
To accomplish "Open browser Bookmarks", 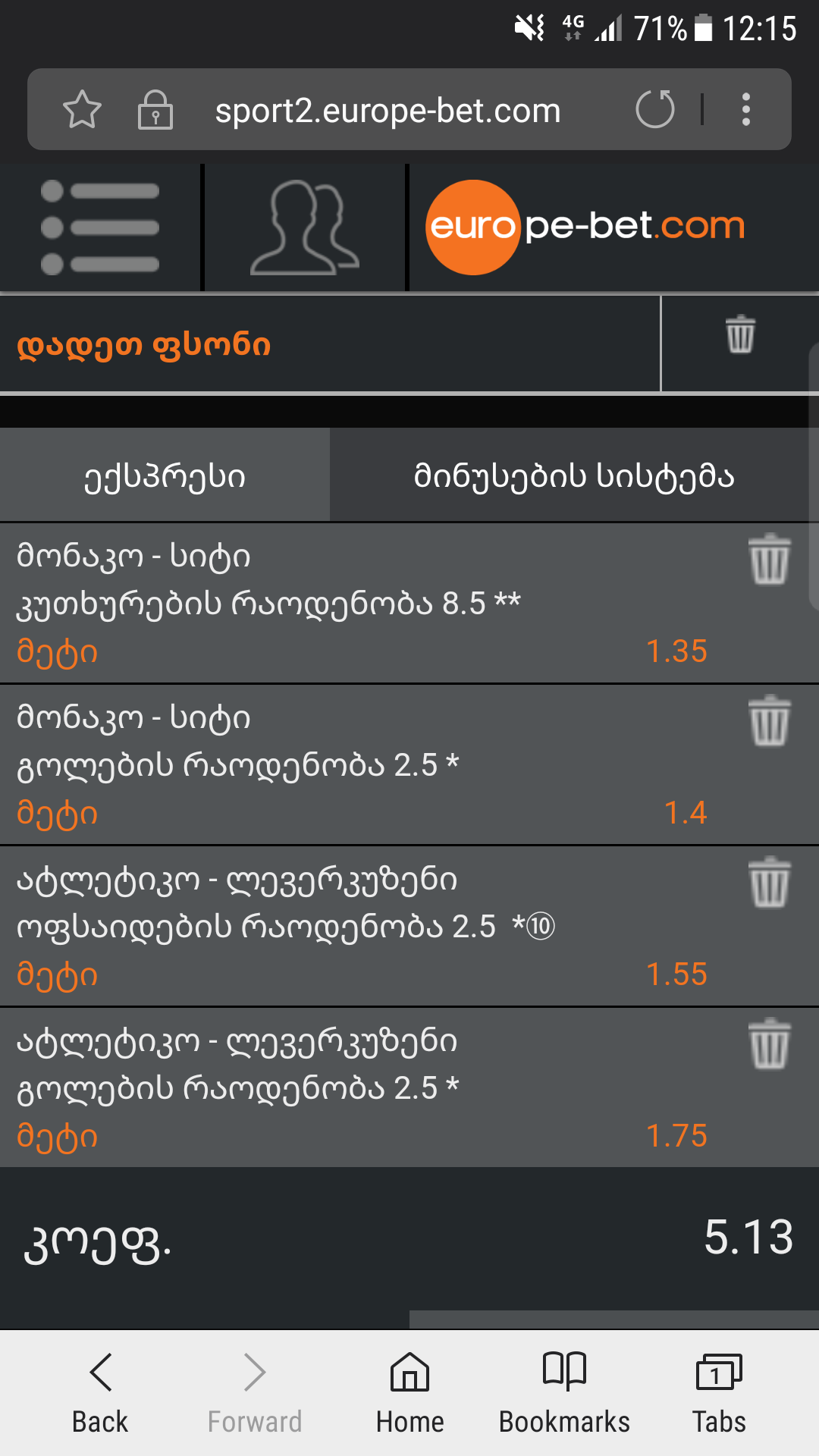I will (564, 1392).
